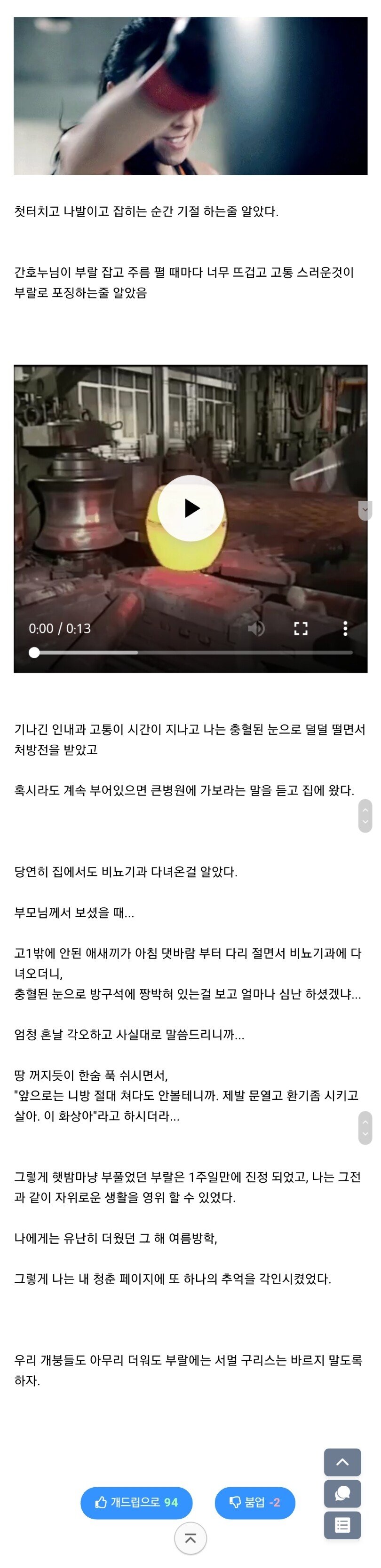Open the video options three-dot menu
This screenshot has width=381, height=1568.
345,628
